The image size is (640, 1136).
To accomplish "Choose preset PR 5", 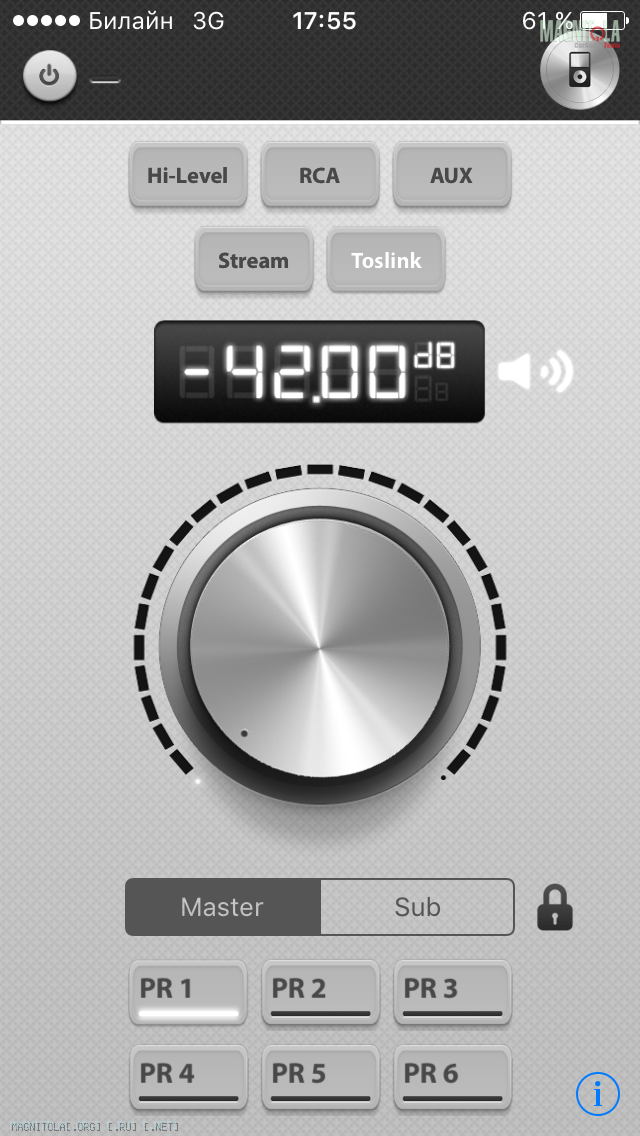I will coord(320,1077).
